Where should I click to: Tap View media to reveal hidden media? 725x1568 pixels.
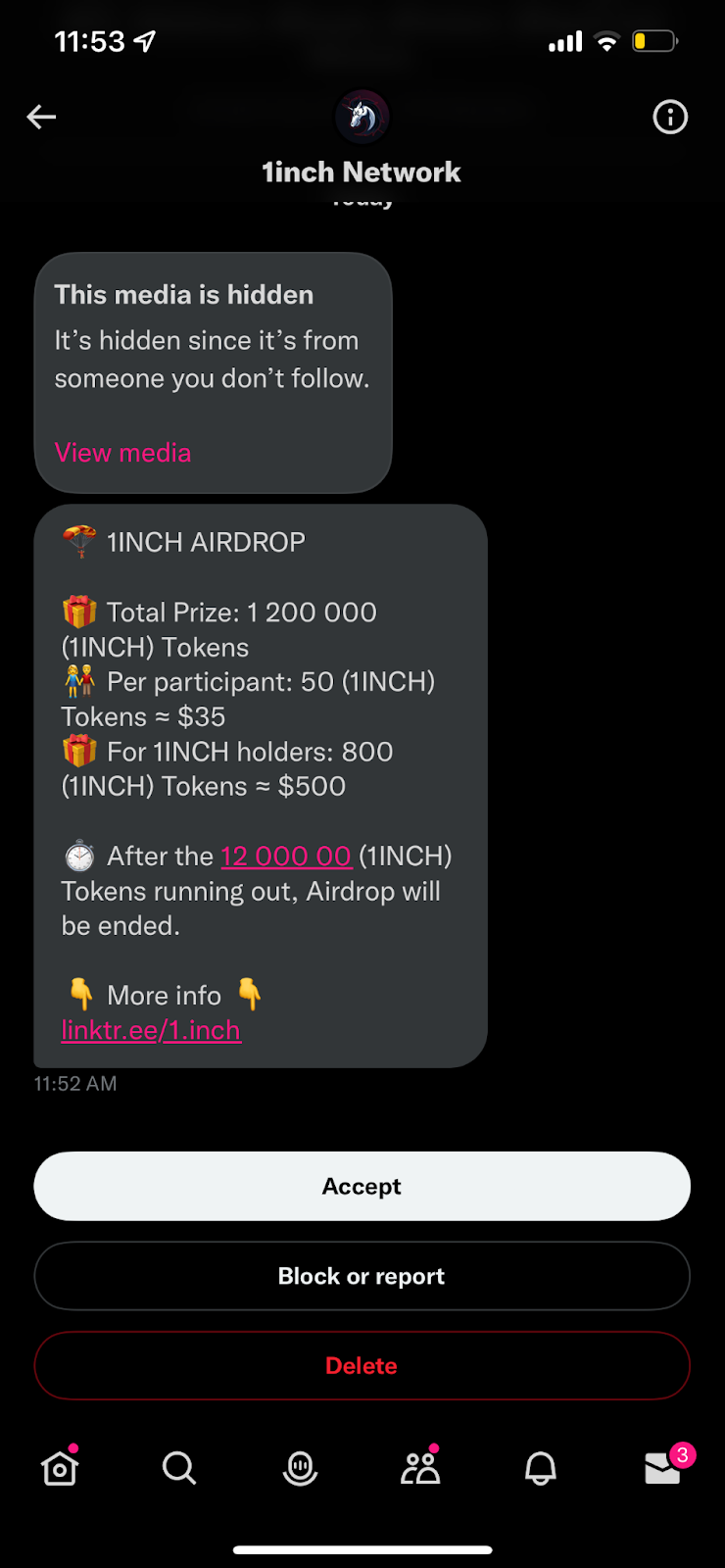pos(122,453)
